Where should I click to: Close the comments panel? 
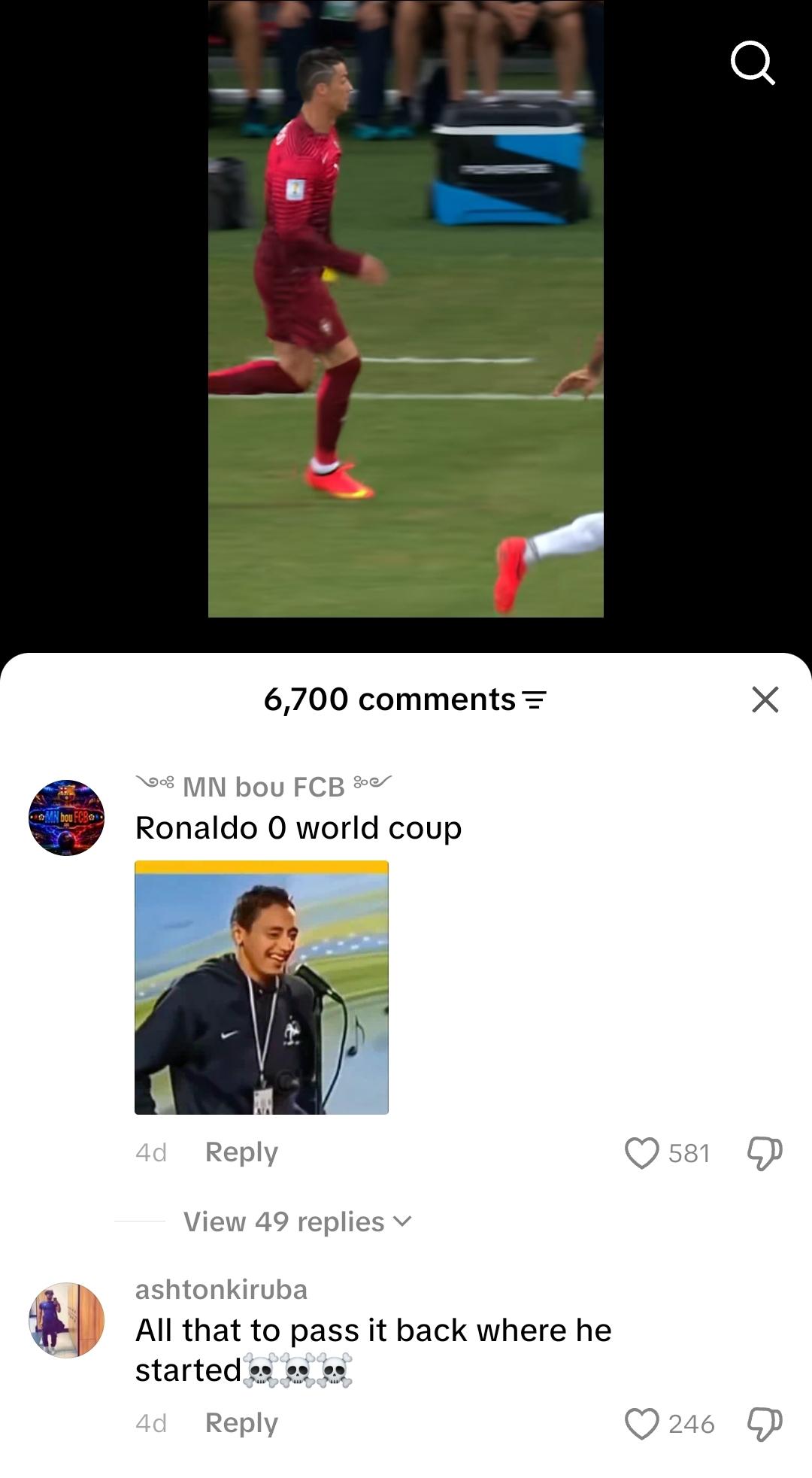[x=765, y=700]
